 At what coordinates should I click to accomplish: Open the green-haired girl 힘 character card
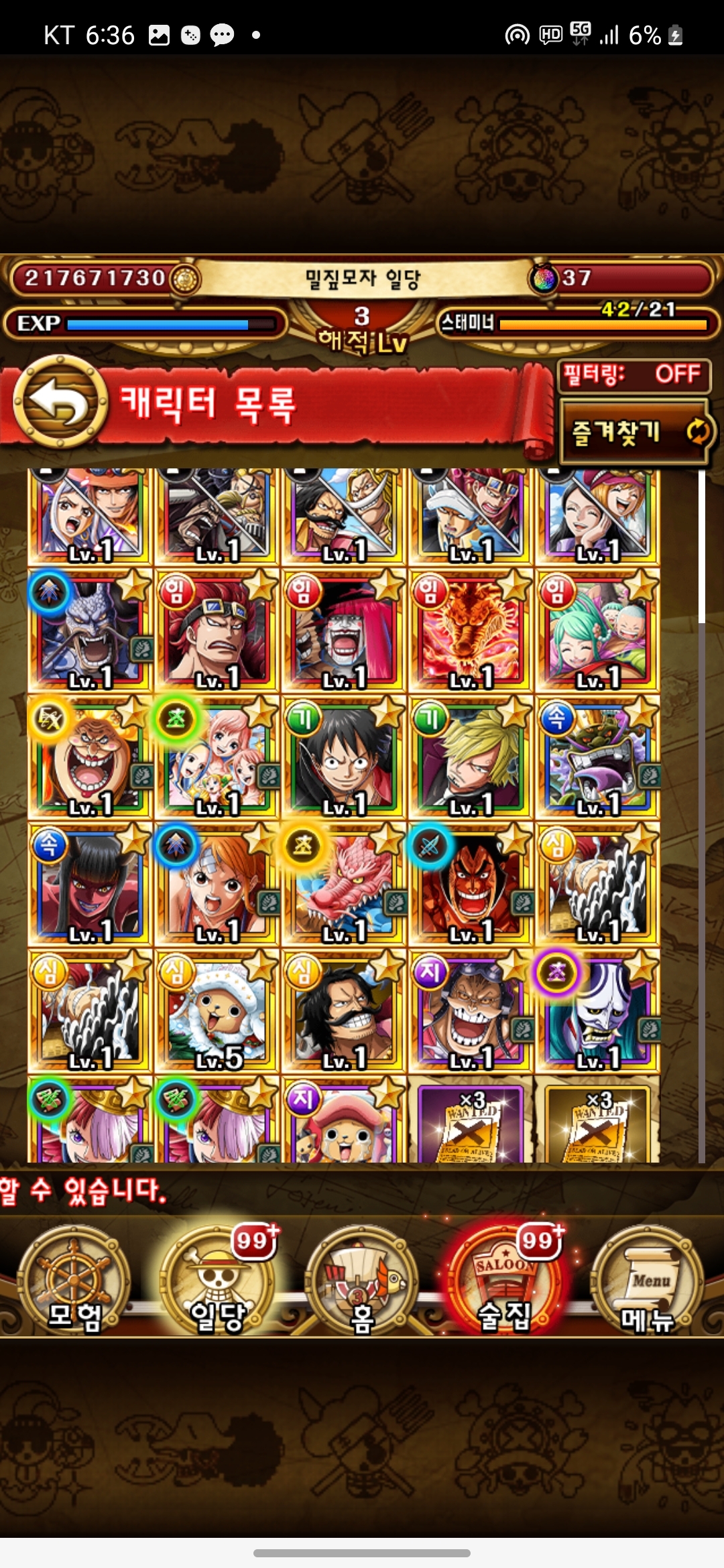pyautogui.click(x=598, y=631)
